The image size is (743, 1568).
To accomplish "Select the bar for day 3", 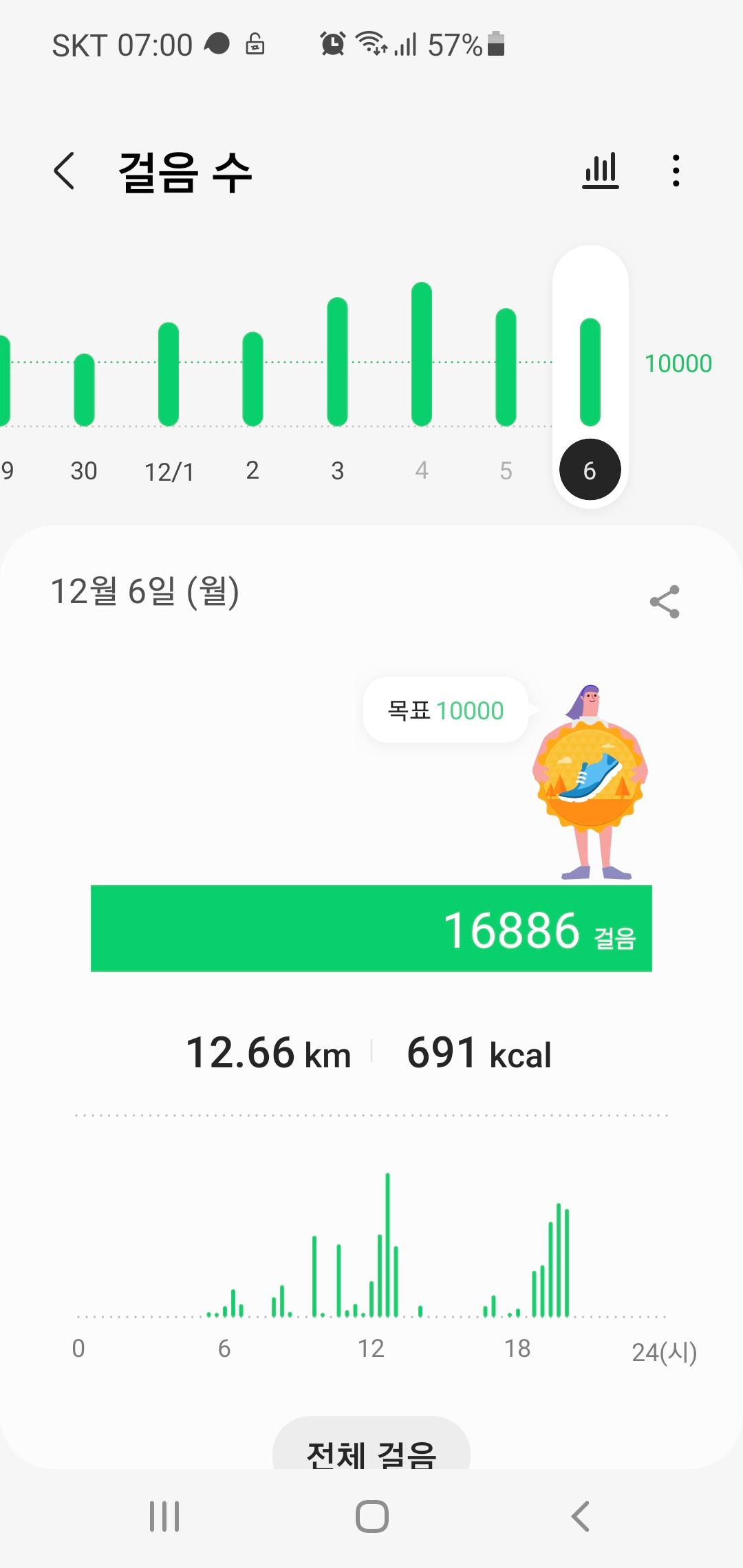I will (337, 362).
